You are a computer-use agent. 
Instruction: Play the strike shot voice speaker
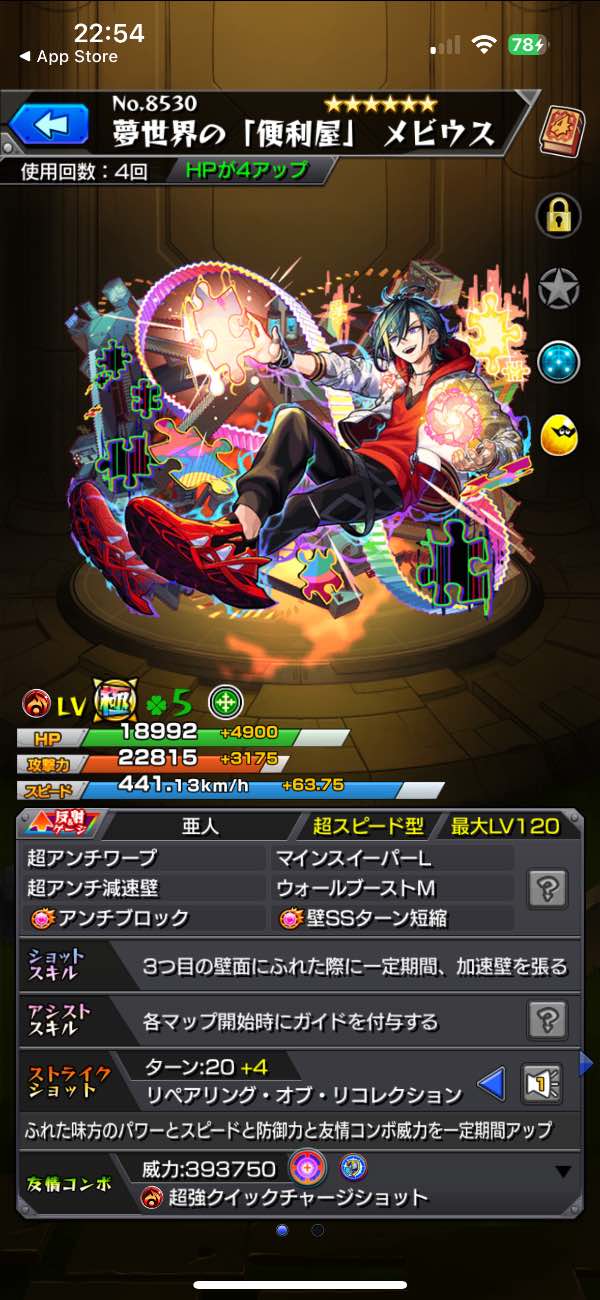click(x=542, y=1083)
